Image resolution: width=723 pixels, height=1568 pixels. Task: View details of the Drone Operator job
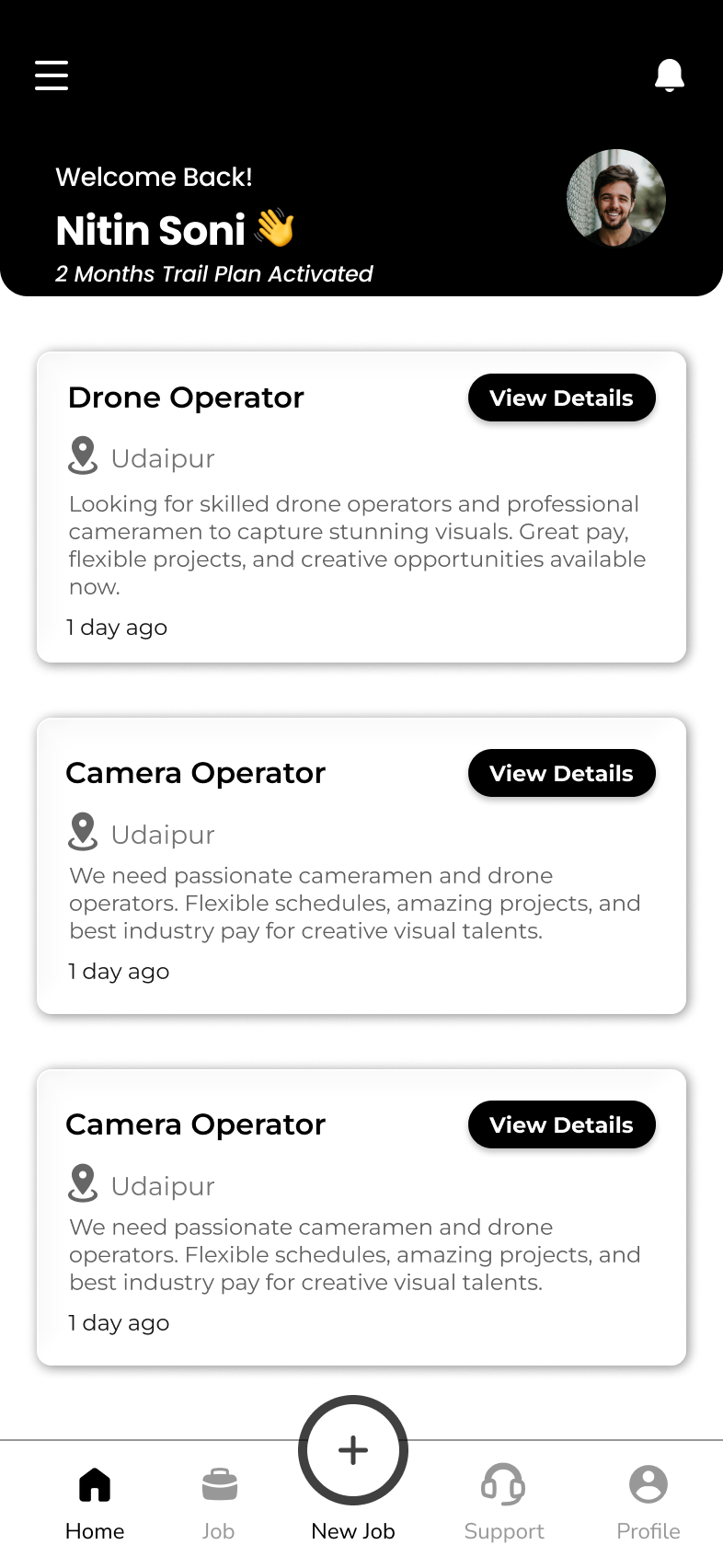click(x=561, y=398)
